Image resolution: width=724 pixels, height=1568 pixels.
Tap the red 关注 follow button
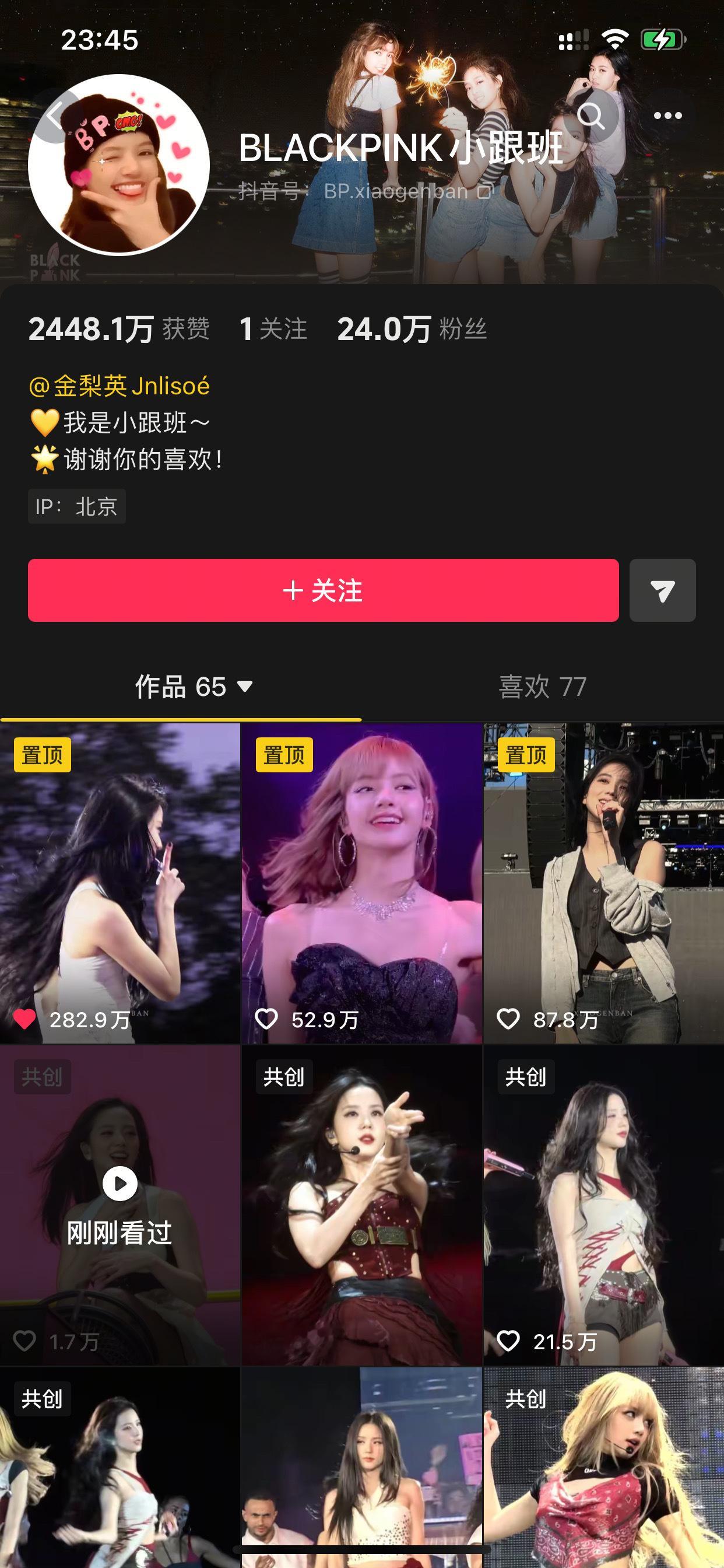322,591
